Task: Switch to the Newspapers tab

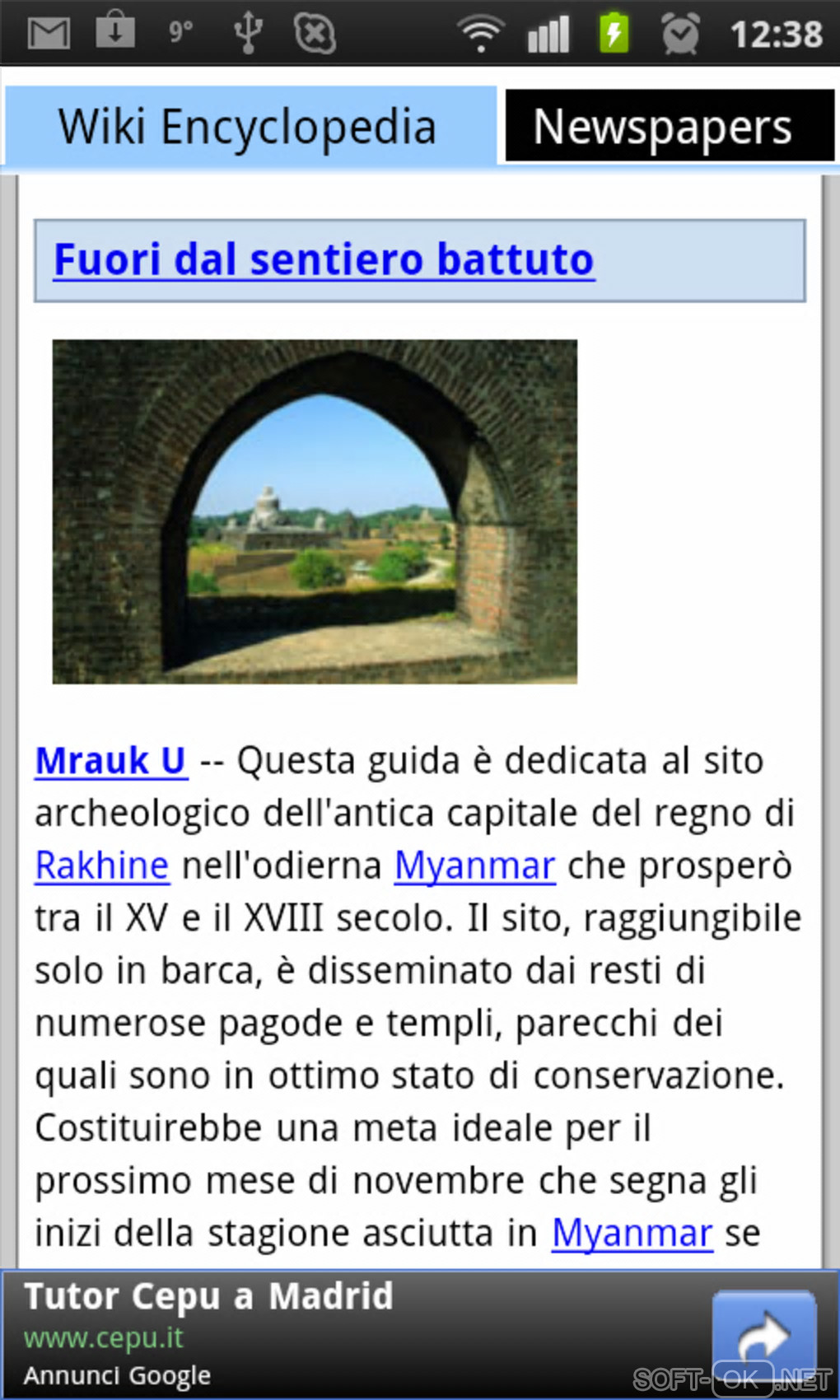Action: tap(665, 128)
